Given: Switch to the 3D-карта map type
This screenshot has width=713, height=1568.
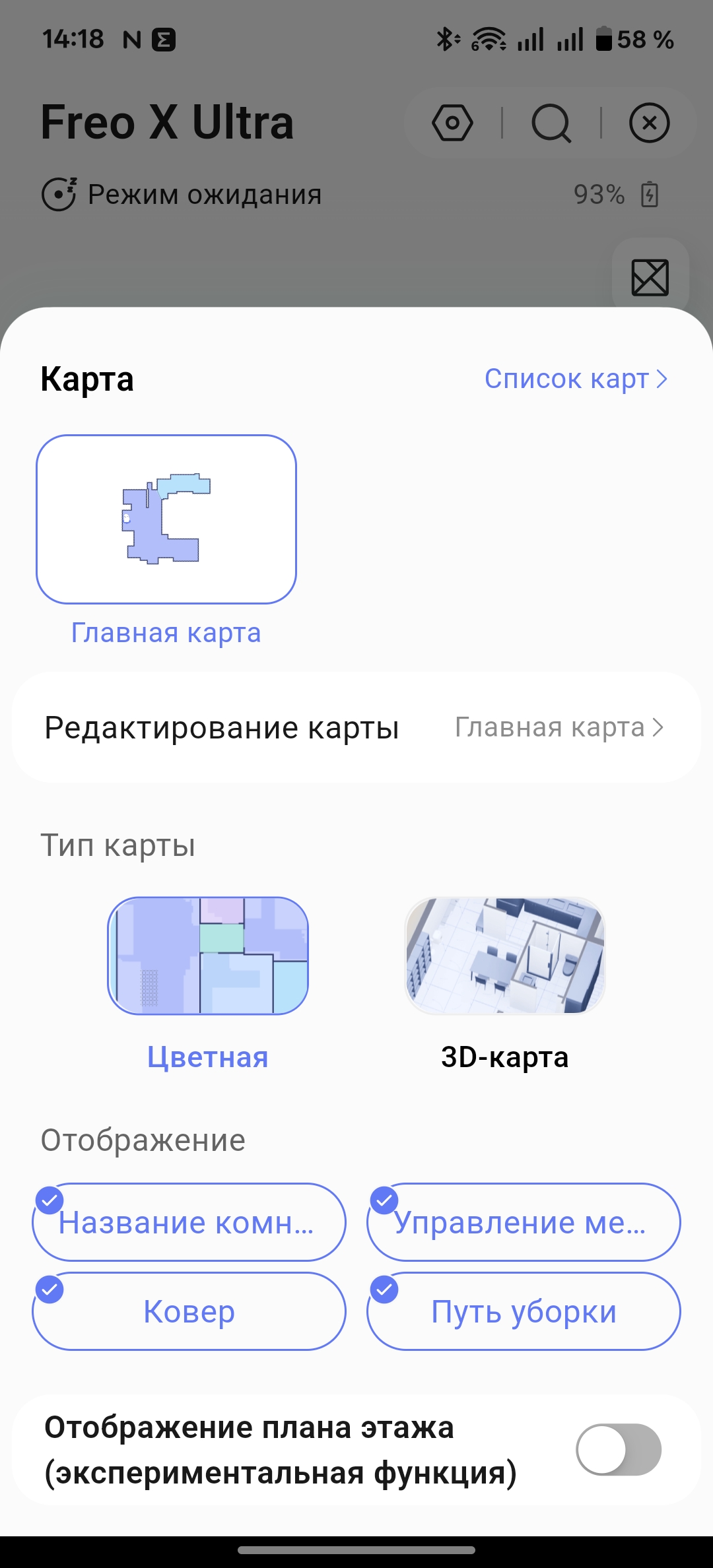Looking at the screenshot, I should [x=505, y=956].
